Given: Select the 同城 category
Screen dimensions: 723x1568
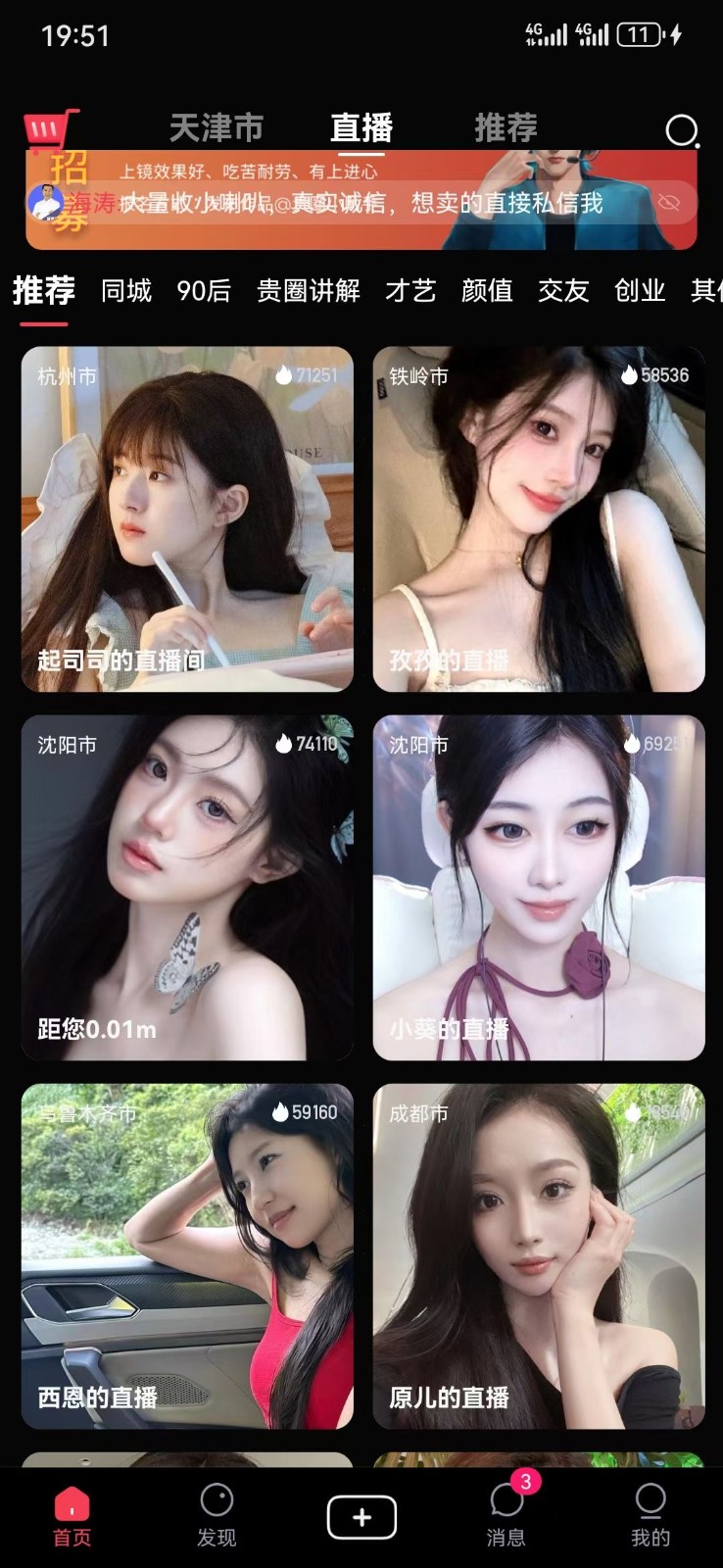Looking at the screenshot, I should tap(126, 290).
